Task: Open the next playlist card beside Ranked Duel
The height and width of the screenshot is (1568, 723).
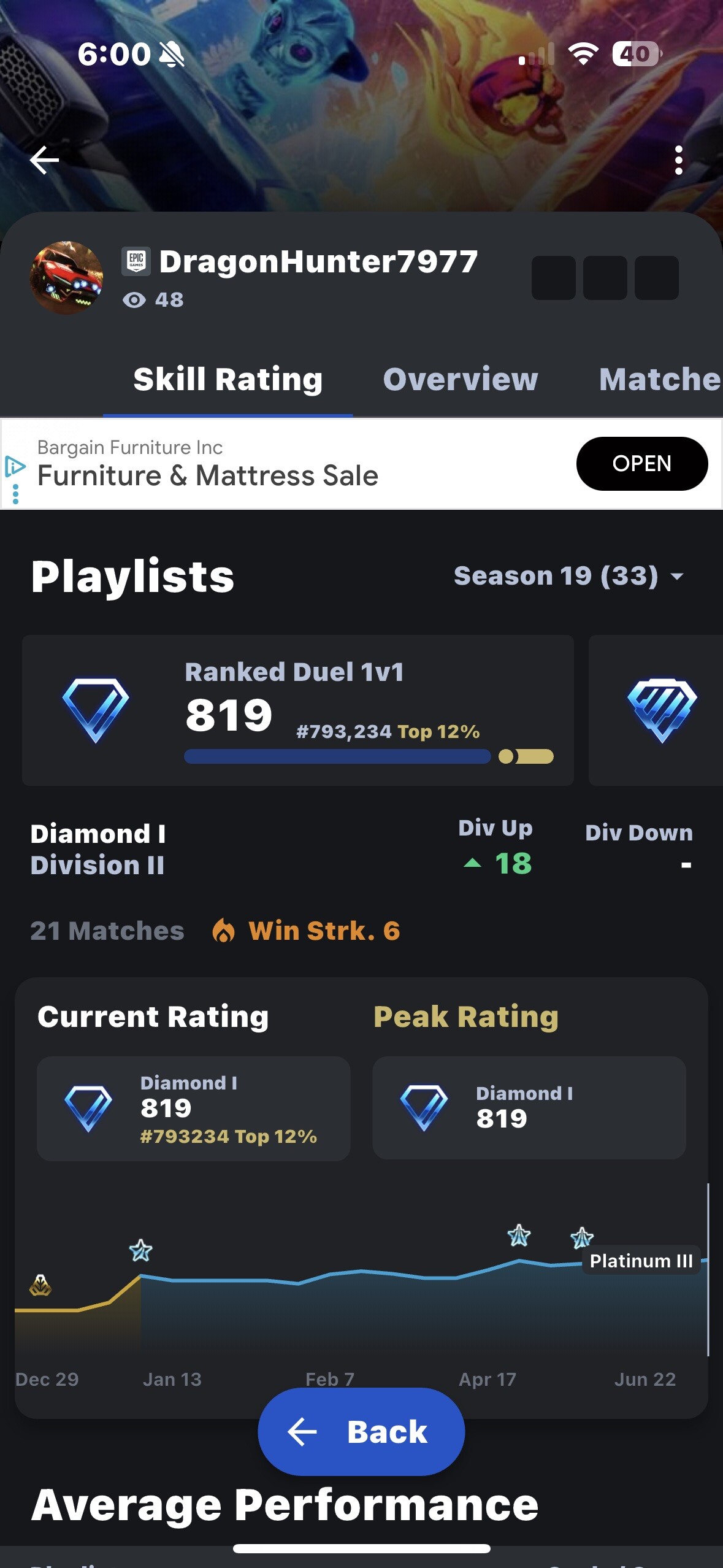Action: 661,710
